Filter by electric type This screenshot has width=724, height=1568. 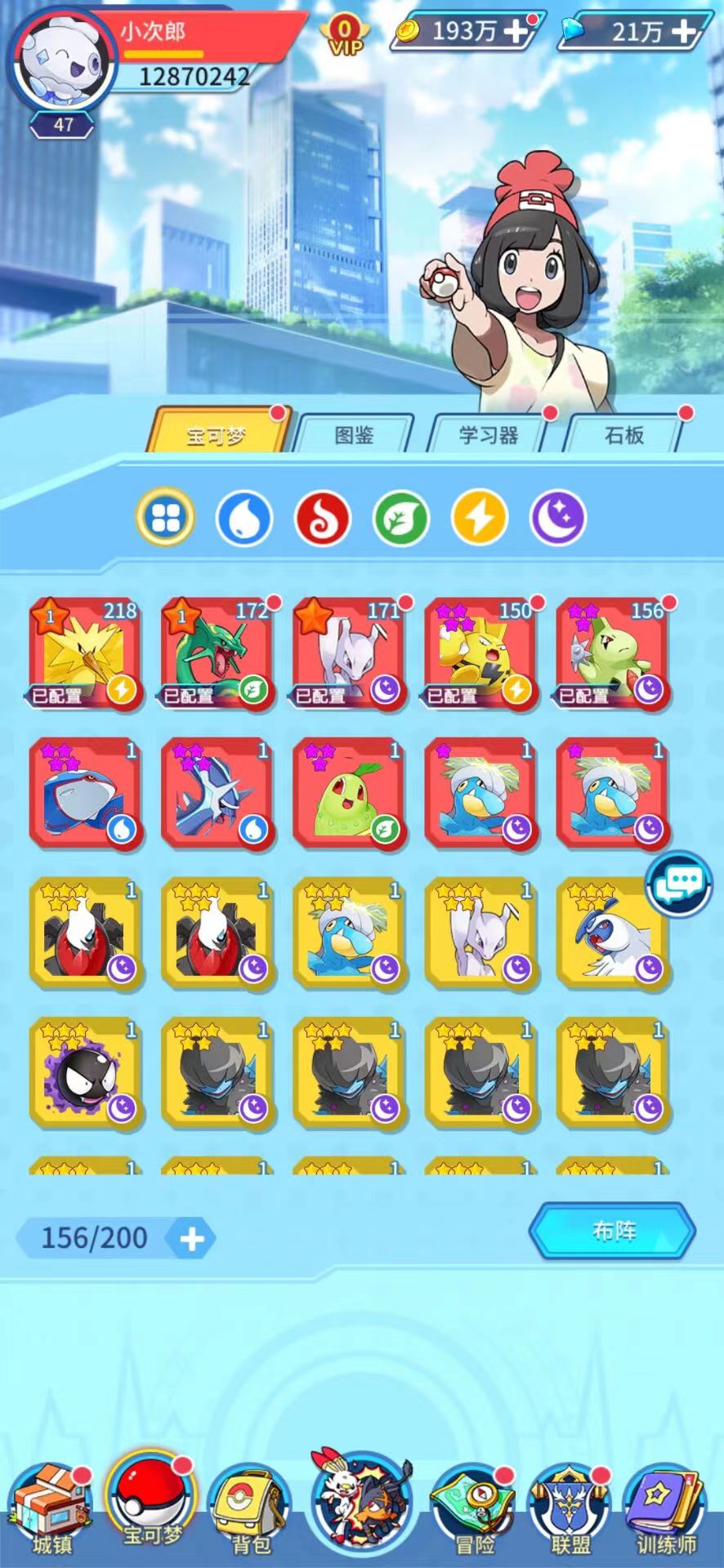click(480, 518)
